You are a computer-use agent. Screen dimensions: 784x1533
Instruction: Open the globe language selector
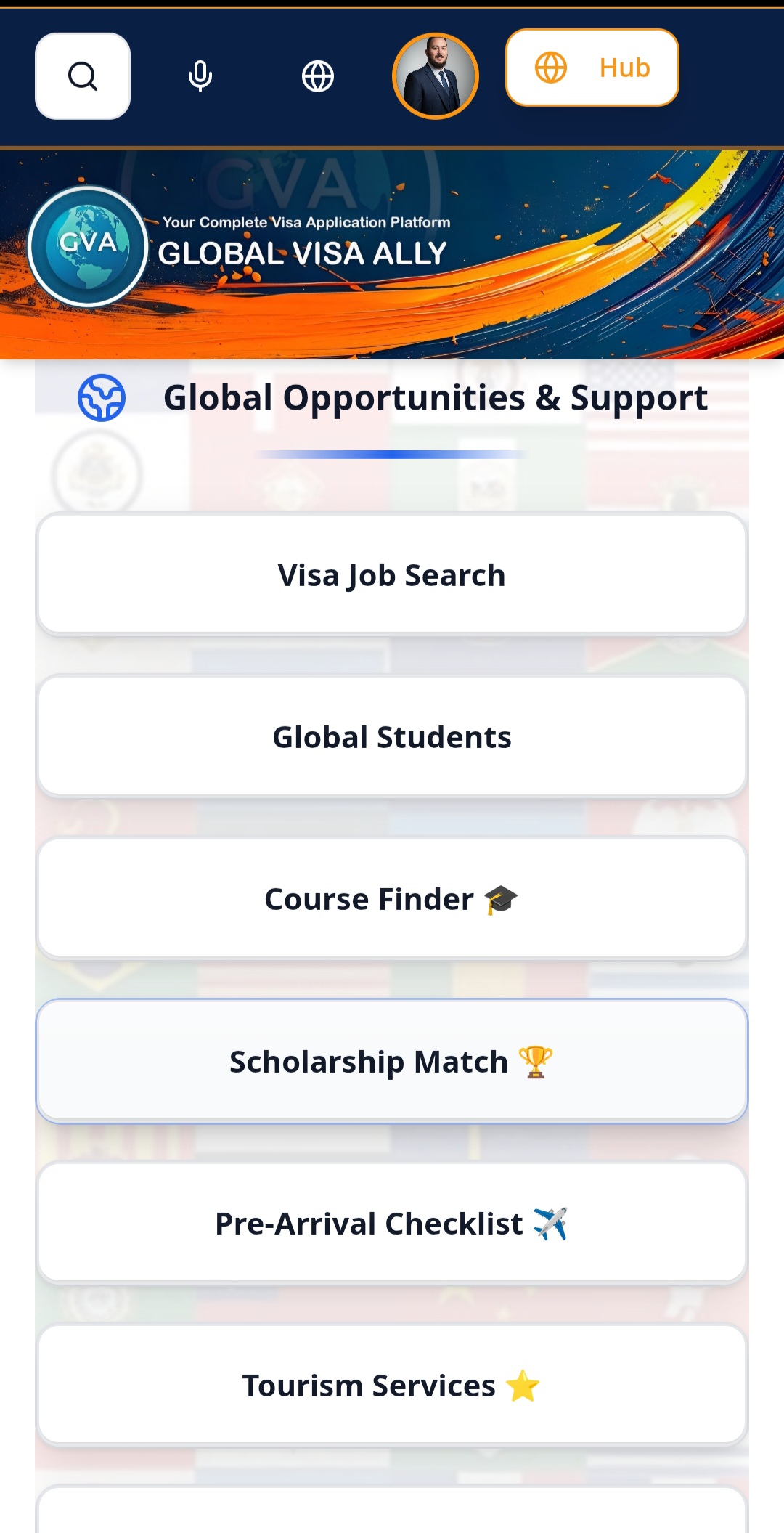point(317,76)
